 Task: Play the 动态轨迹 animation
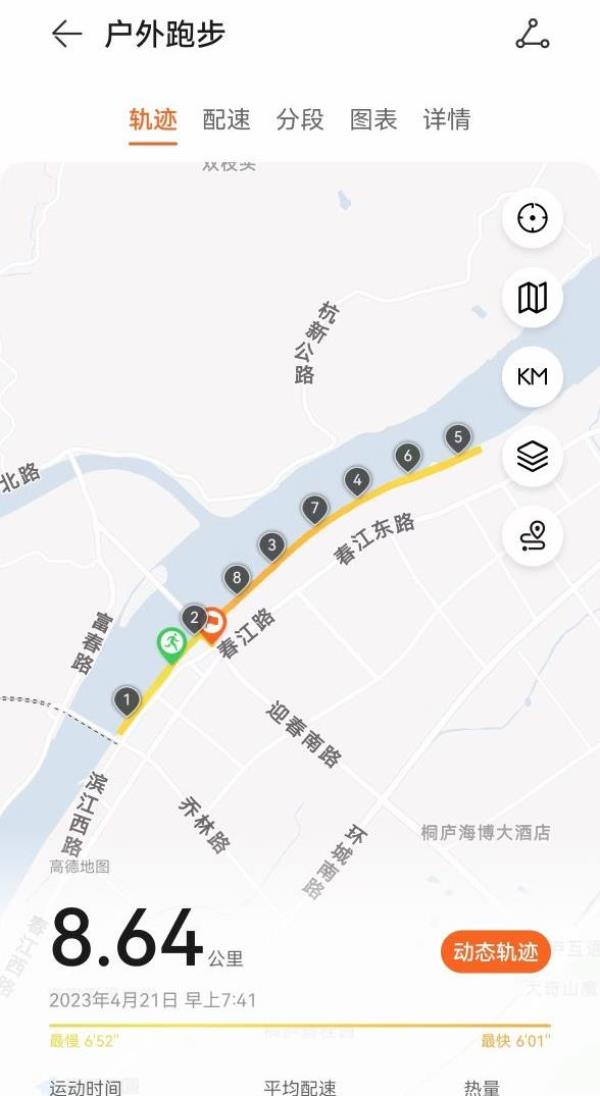click(x=496, y=951)
